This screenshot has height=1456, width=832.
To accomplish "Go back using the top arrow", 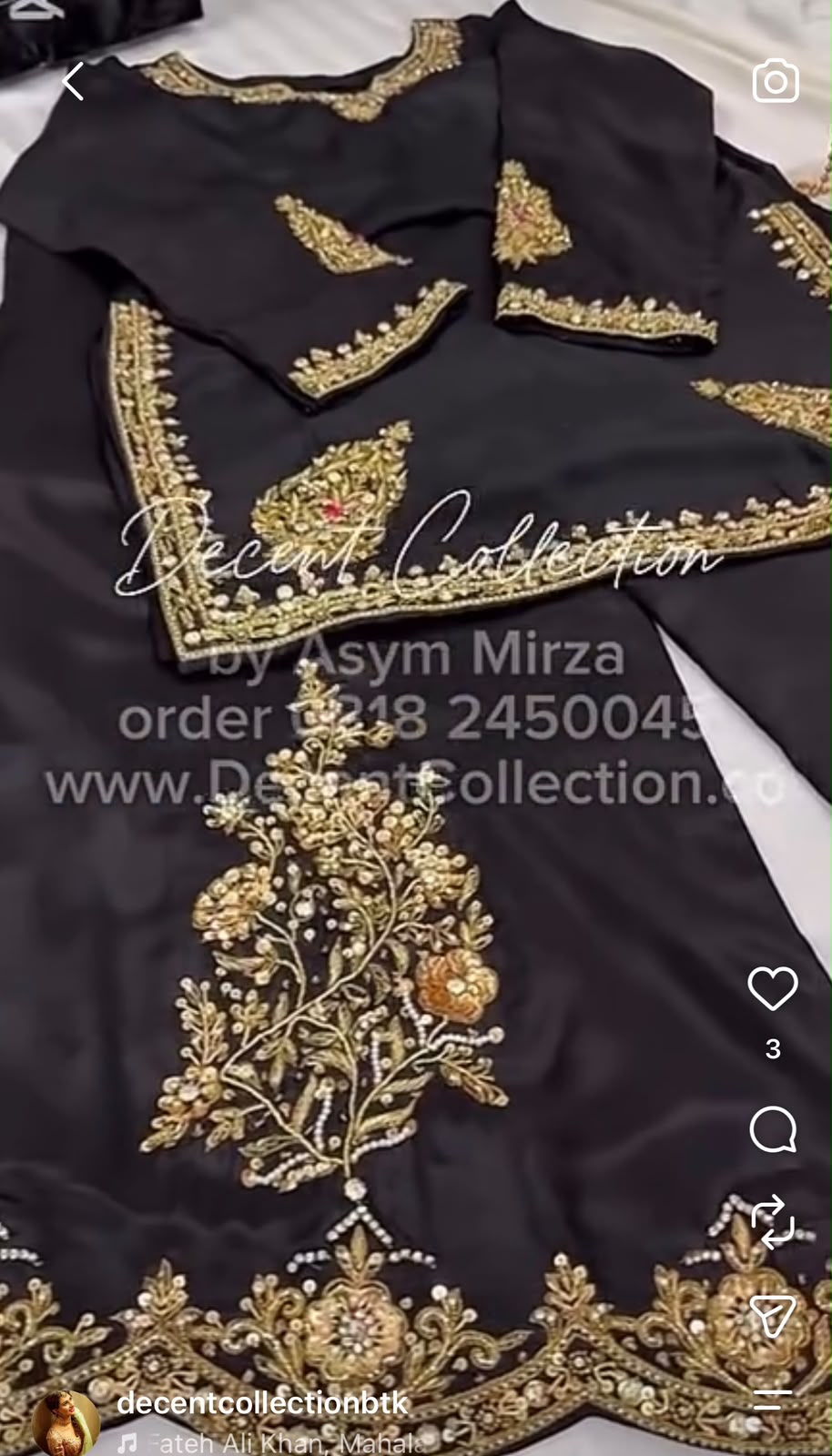I will tap(73, 81).
